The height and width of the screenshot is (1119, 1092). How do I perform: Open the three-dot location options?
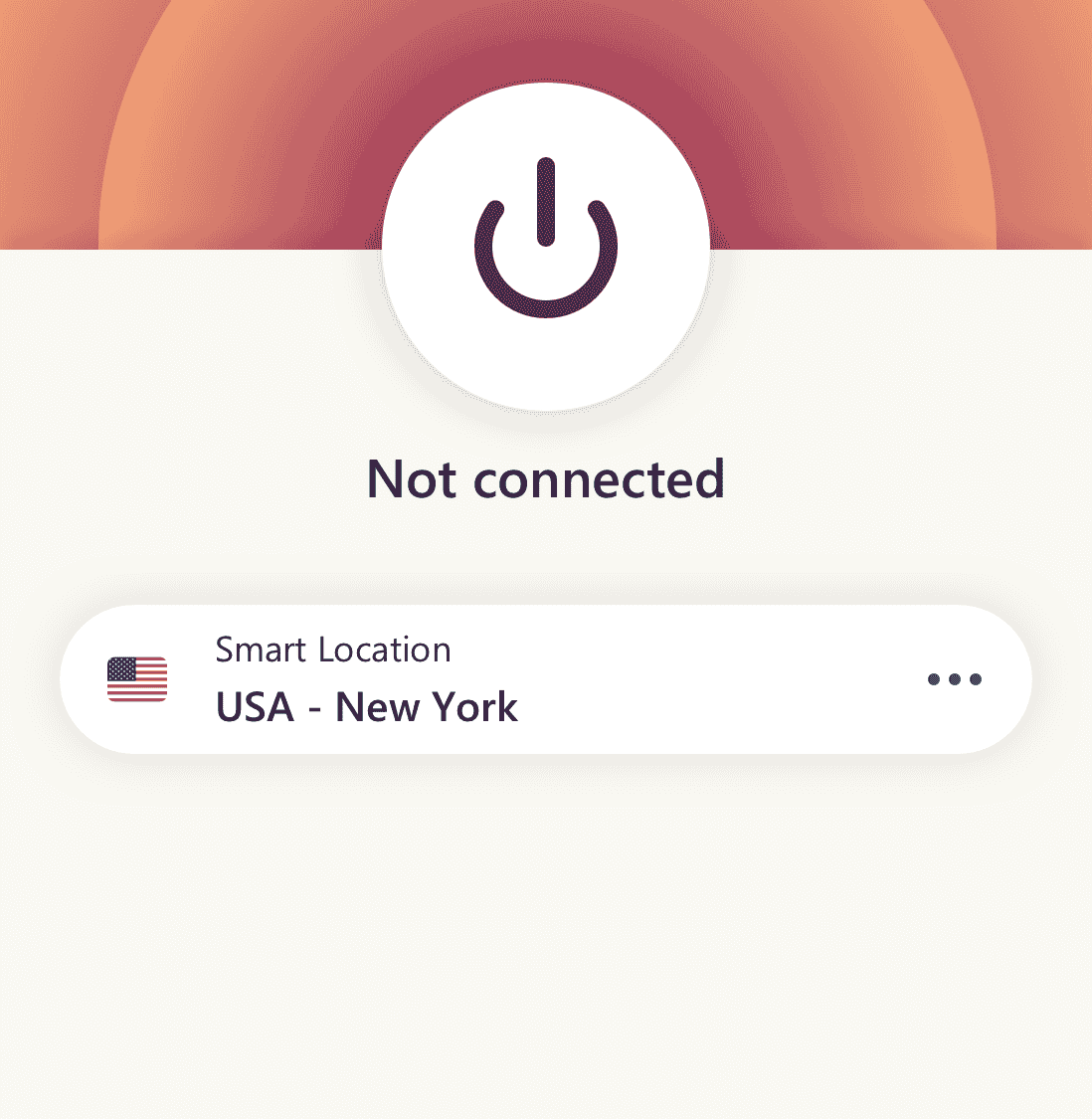pos(954,679)
